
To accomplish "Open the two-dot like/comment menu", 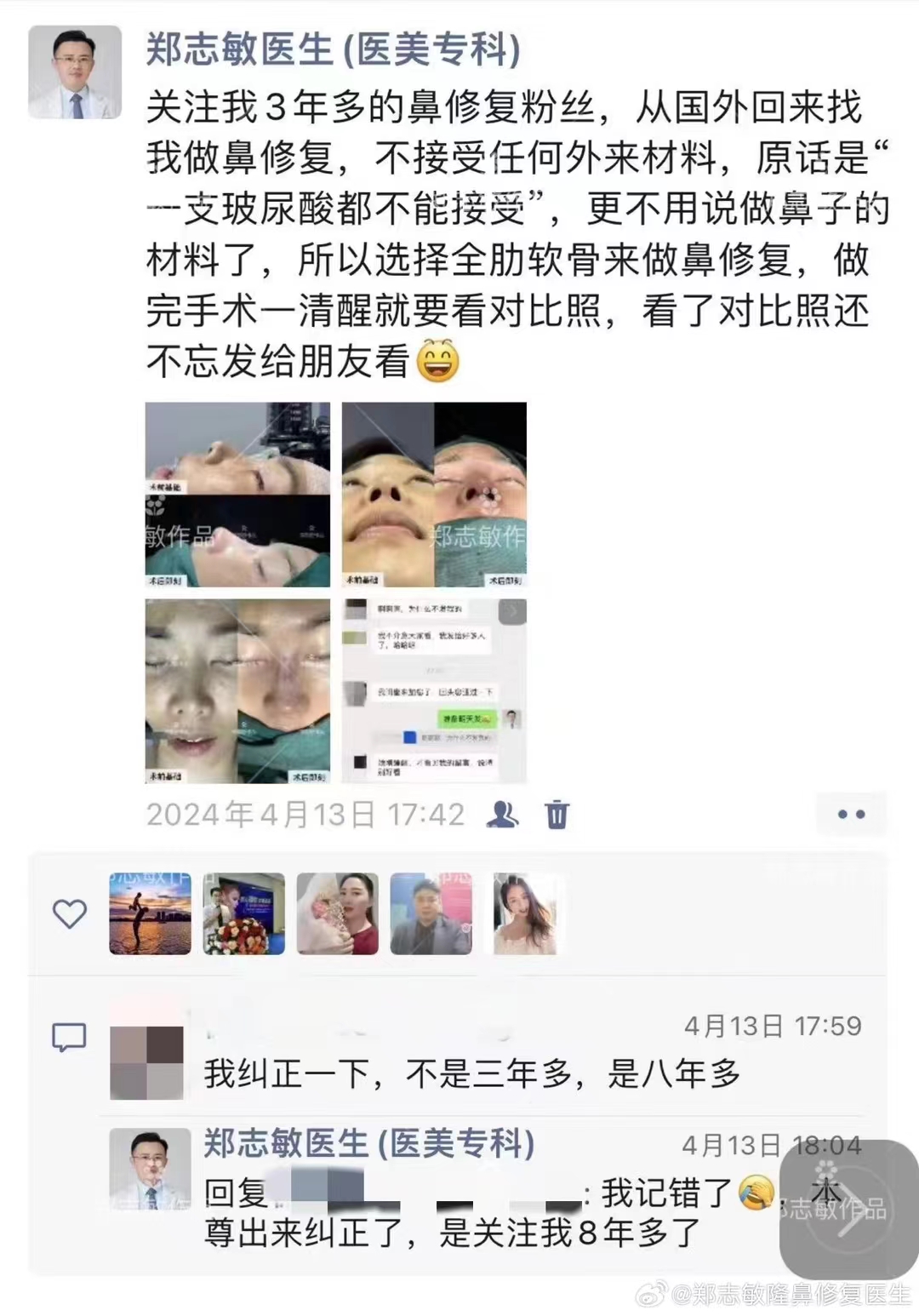I will (851, 815).
